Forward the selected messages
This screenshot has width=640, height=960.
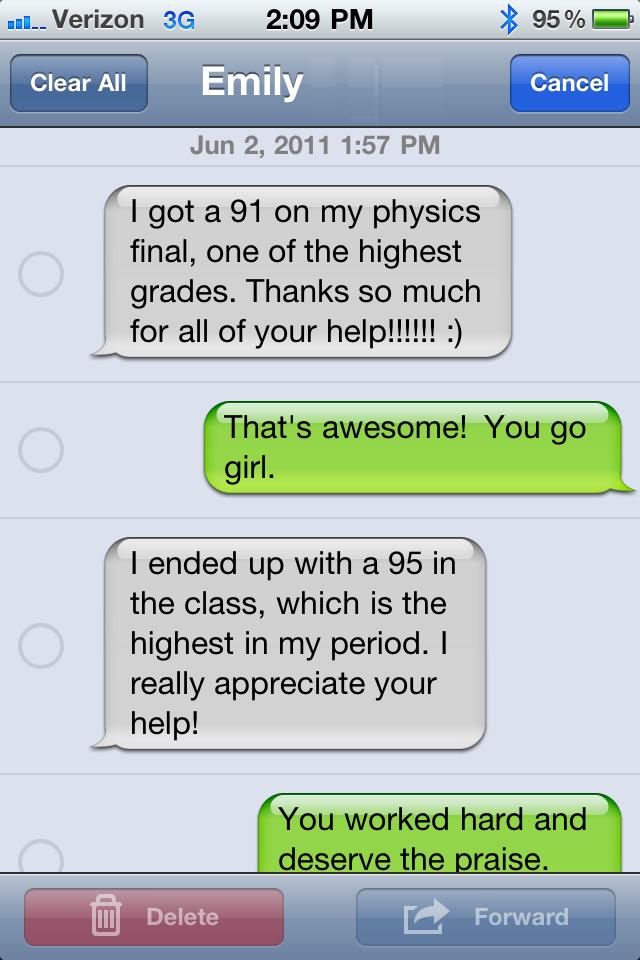tap(486, 916)
